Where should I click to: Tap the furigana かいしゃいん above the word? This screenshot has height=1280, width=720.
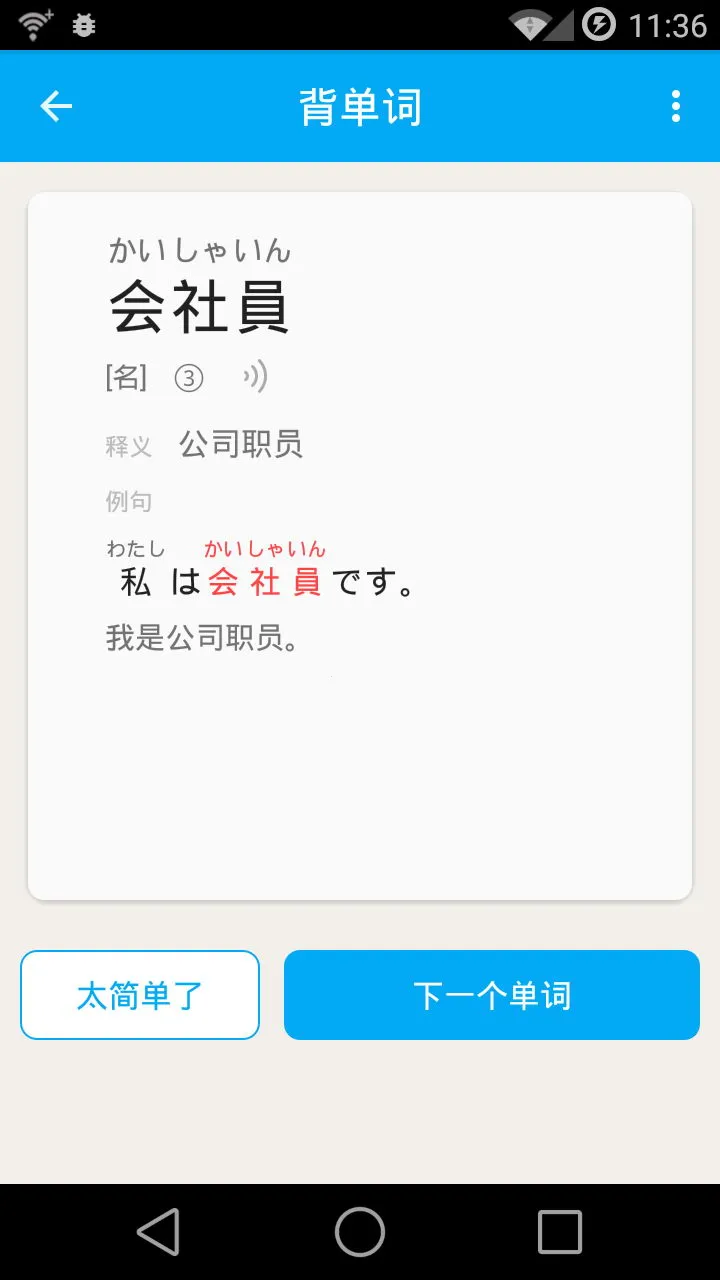(x=200, y=251)
